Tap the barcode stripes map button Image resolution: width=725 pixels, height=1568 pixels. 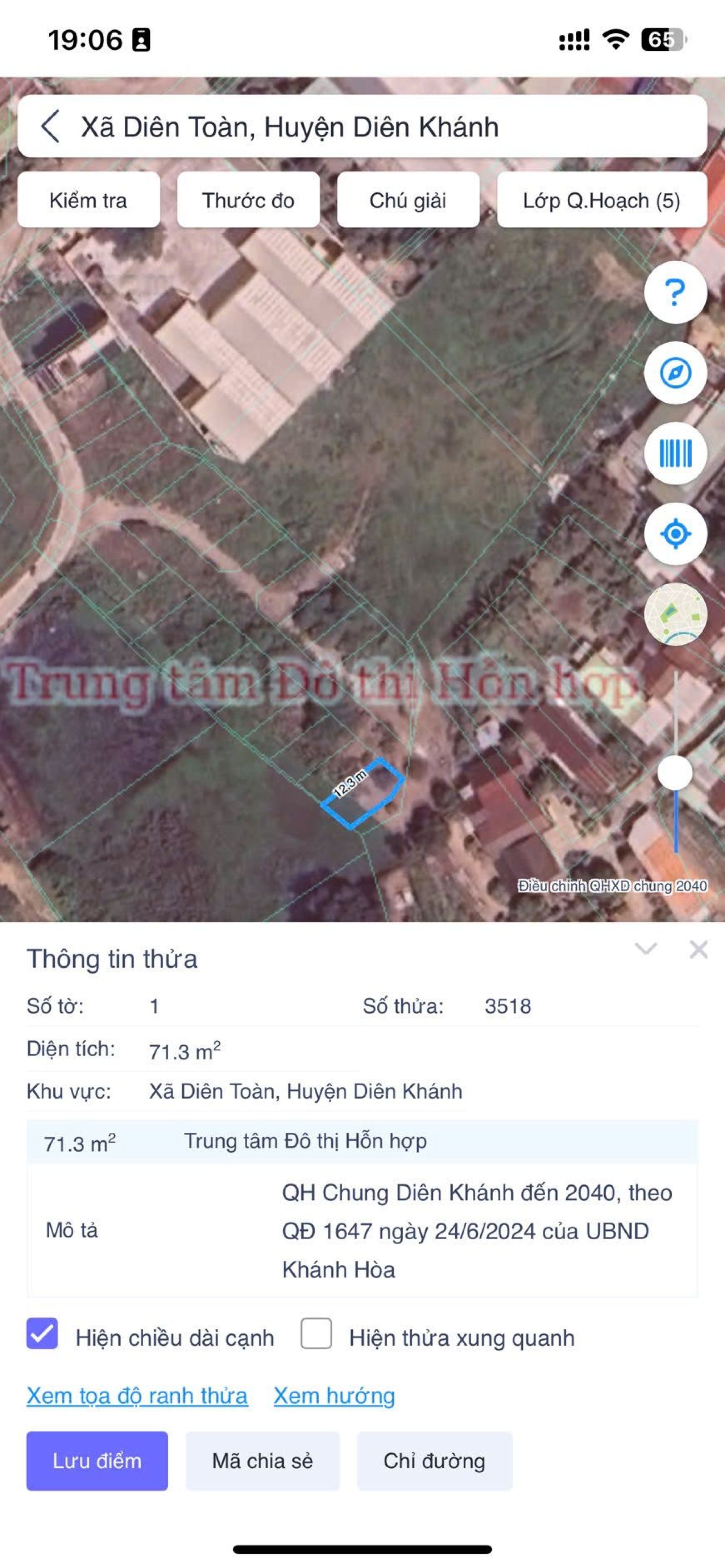[x=675, y=453]
